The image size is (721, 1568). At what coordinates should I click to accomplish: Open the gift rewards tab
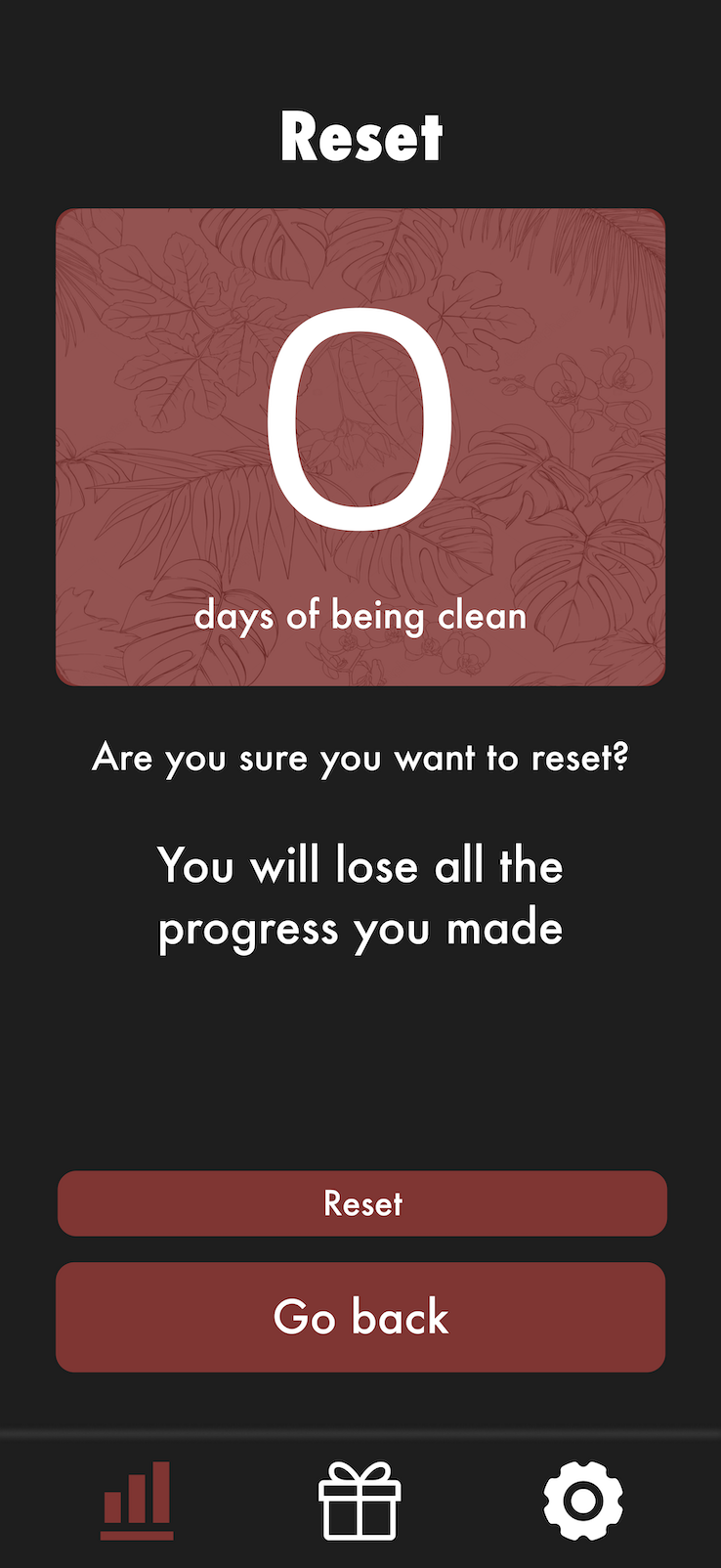[360, 1501]
